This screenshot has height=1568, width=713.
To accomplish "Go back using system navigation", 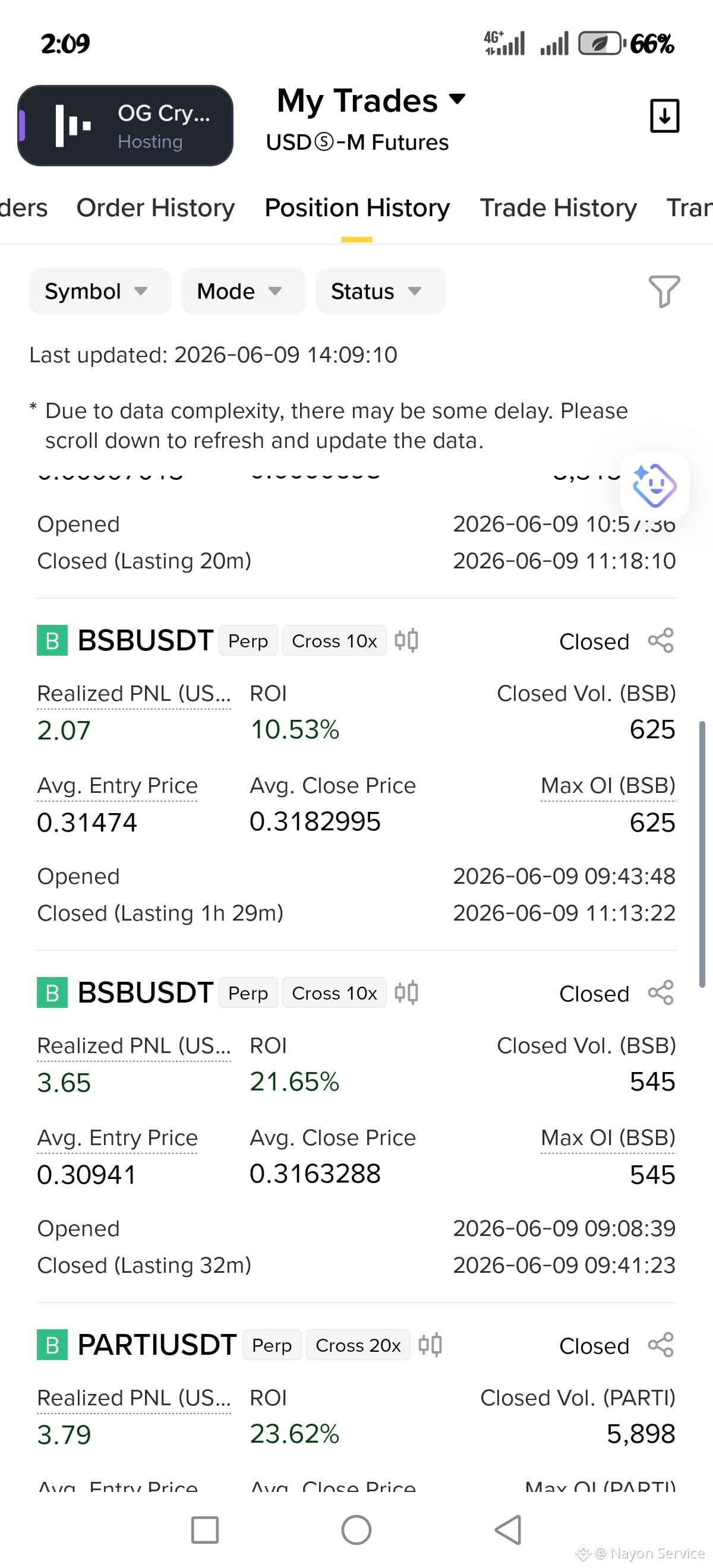I will (509, 1529).
